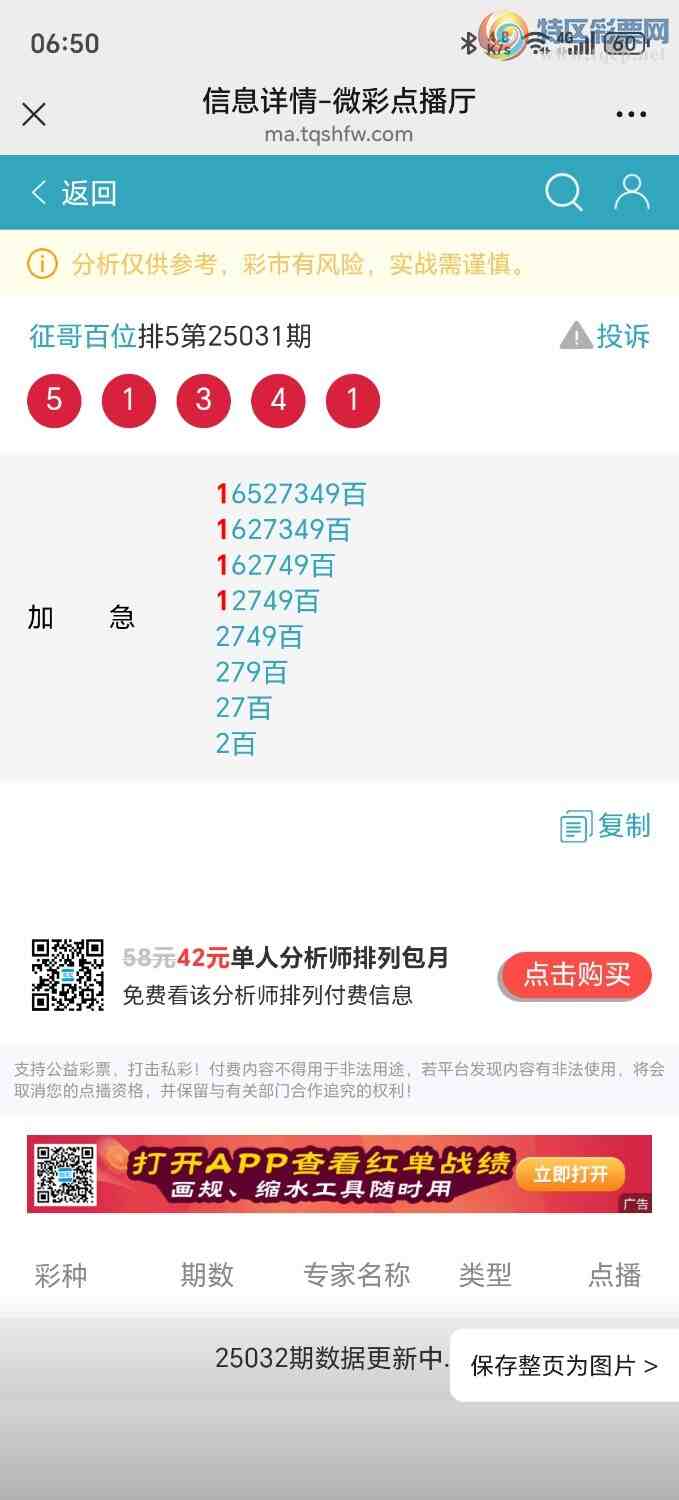The height and width of the screenshot is (1500, 679).
Task: Select 保存整页为图片 to save the page
Action: point(564,1366)
